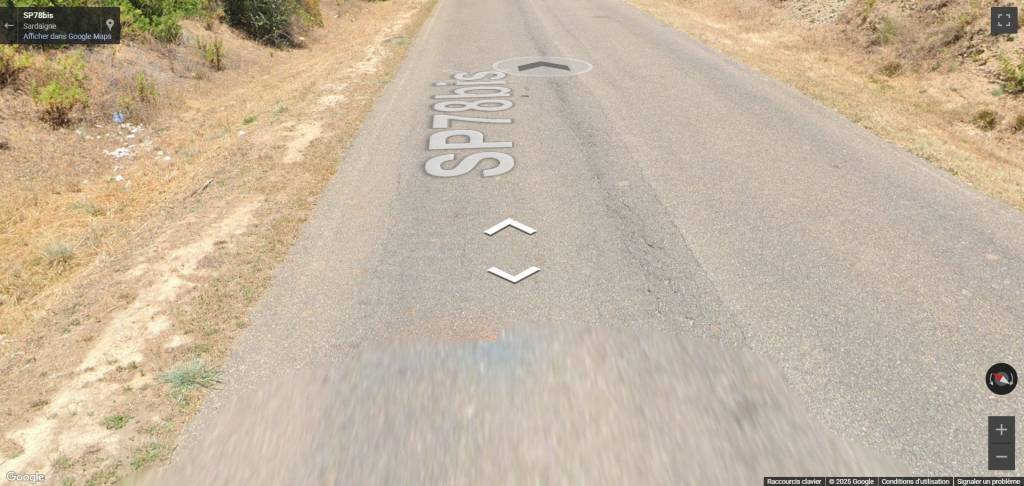Zoom in with the plus button

pos(1001,429)
